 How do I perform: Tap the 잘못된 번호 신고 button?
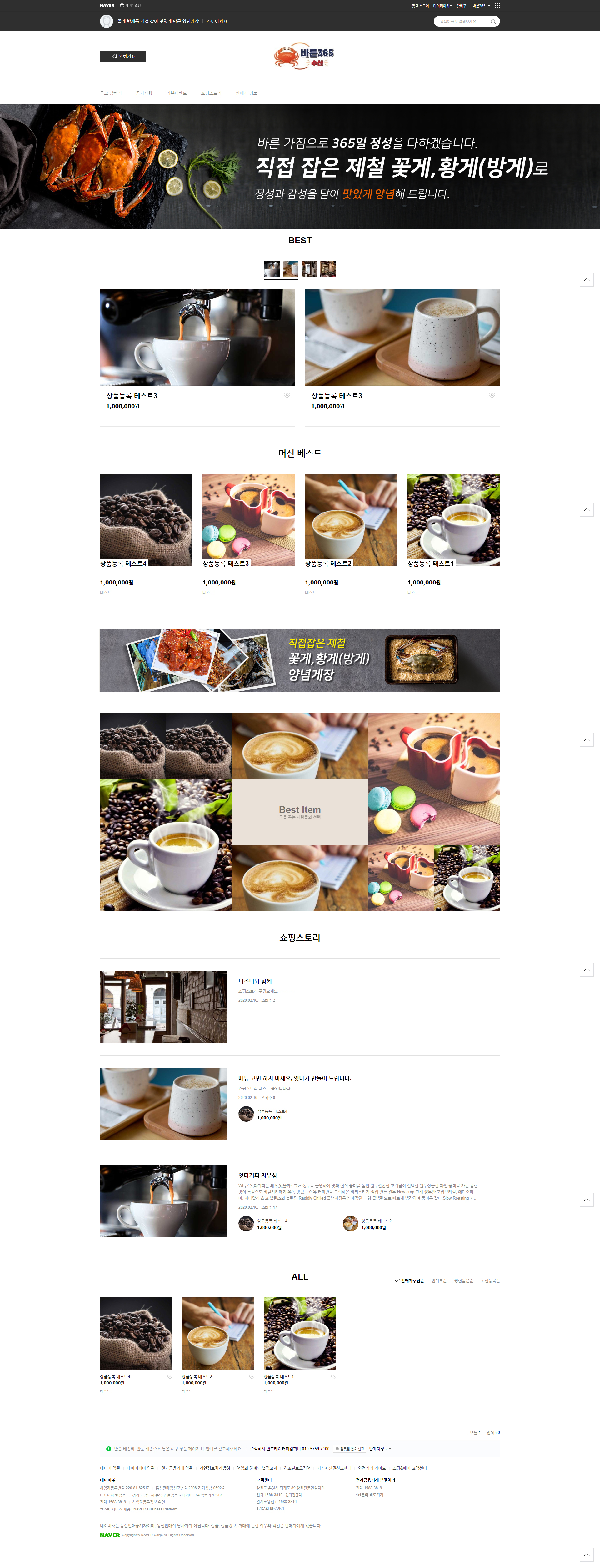[349, 1449]
